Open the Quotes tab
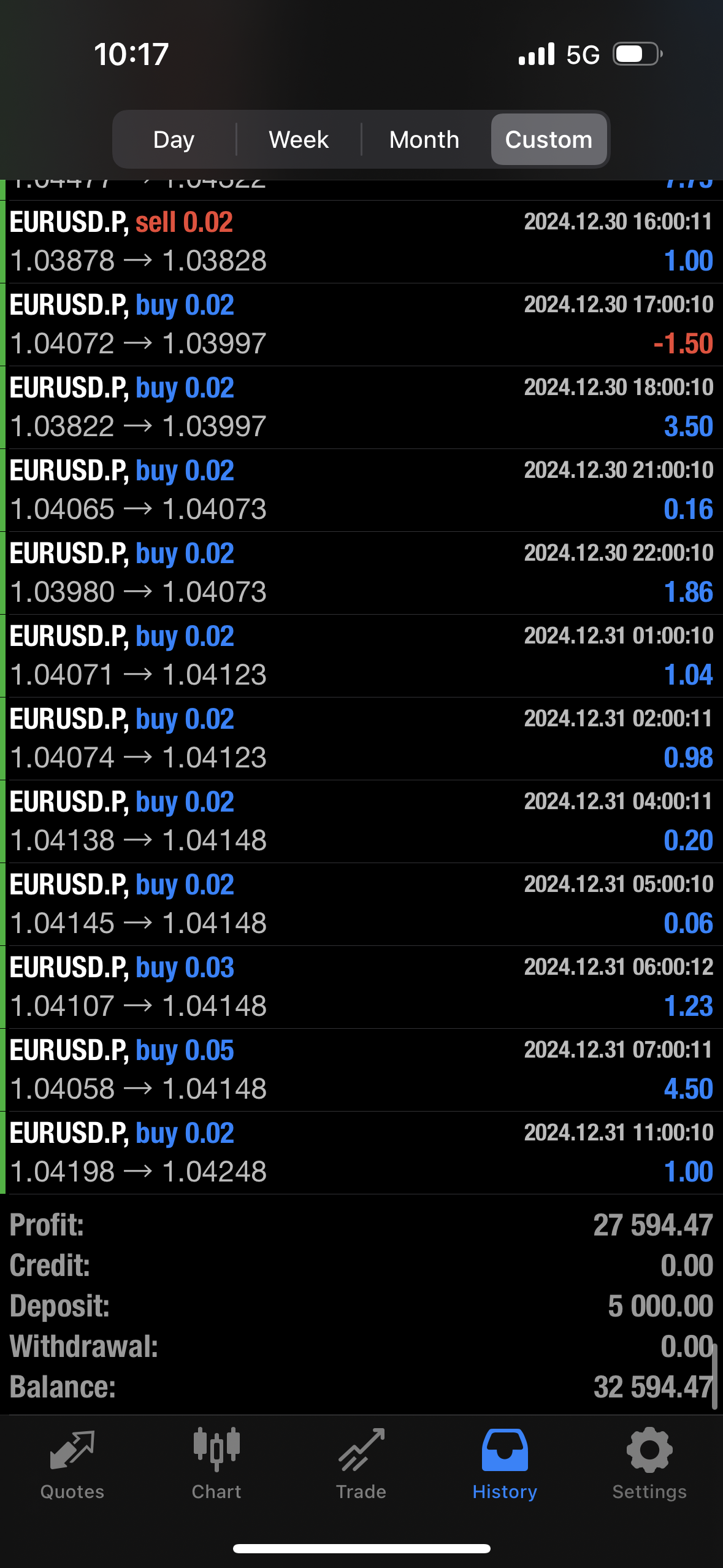The height and width of the screenshot is (1568, 723). [72, 1463]
